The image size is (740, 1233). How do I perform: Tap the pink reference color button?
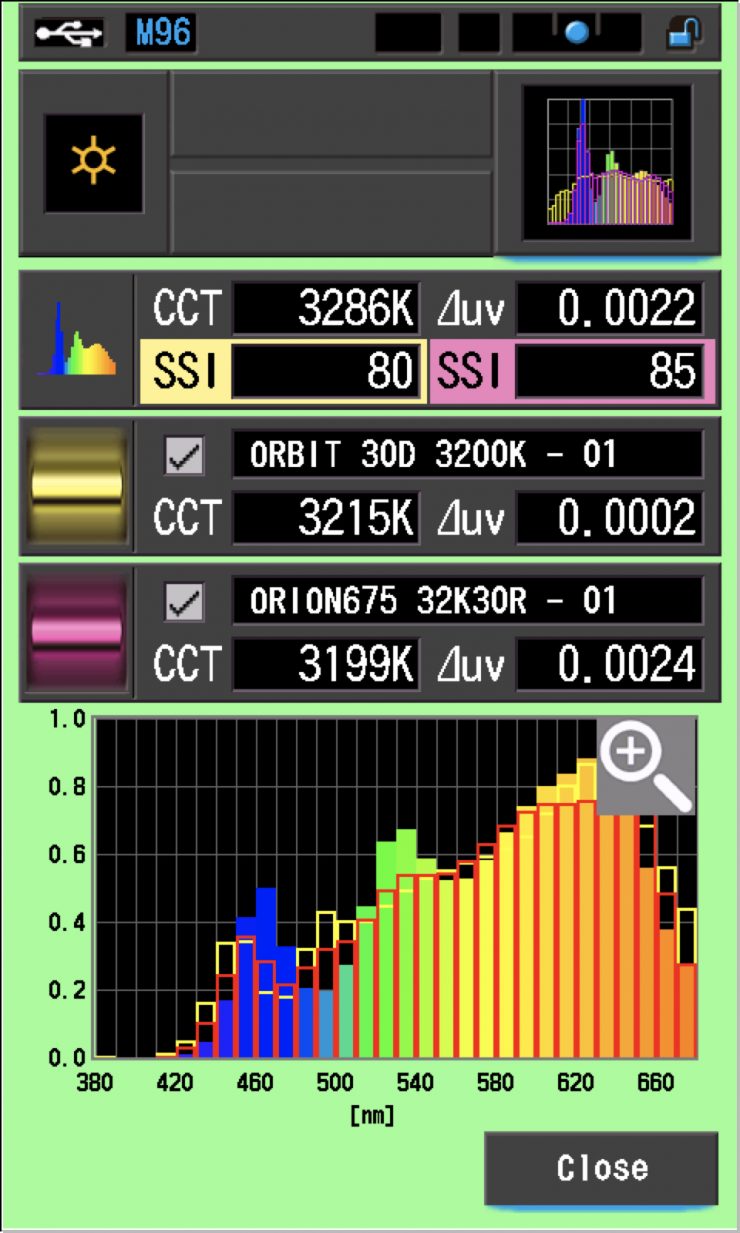point(77,631)
